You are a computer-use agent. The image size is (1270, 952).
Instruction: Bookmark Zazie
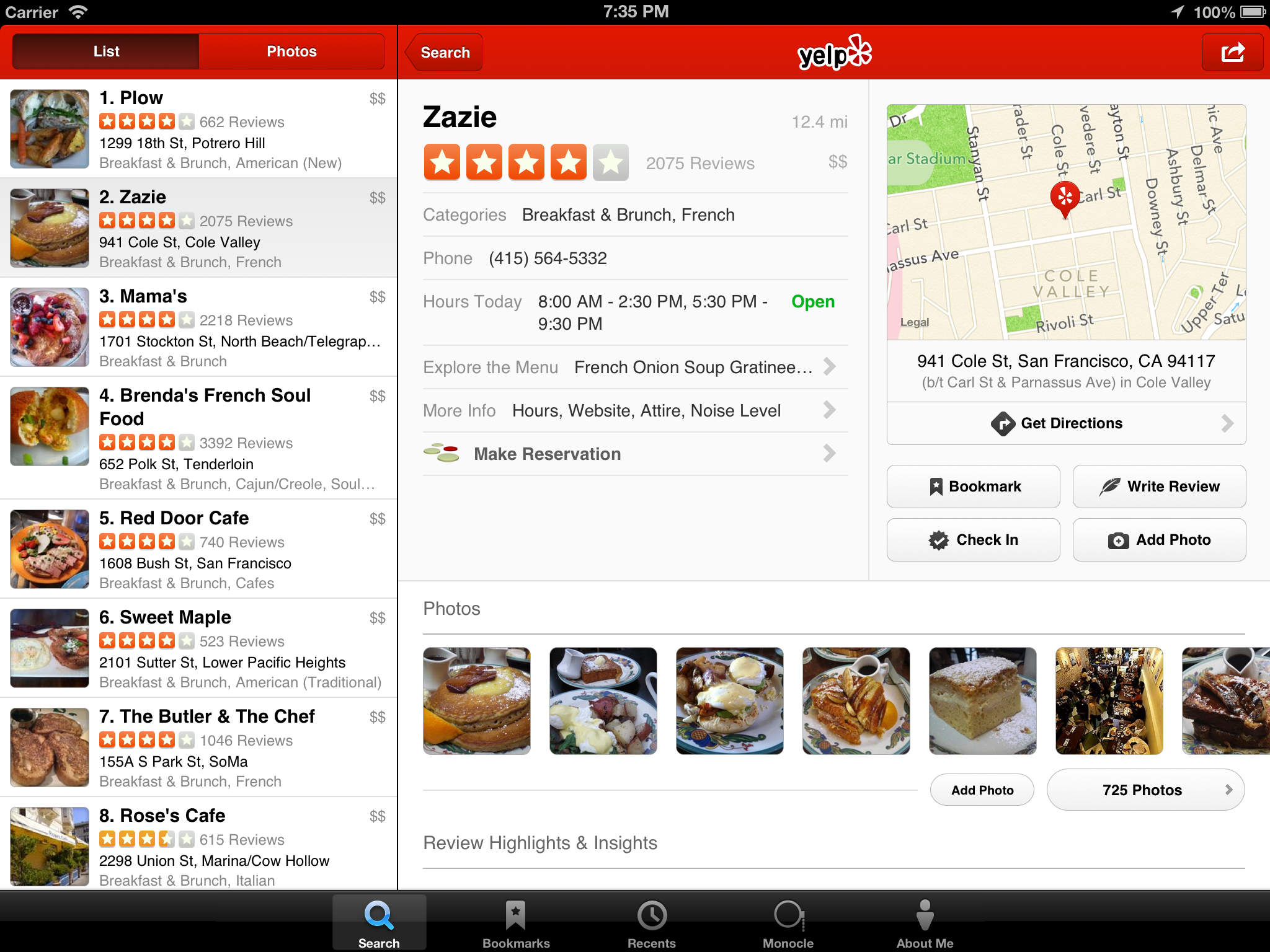973,487
